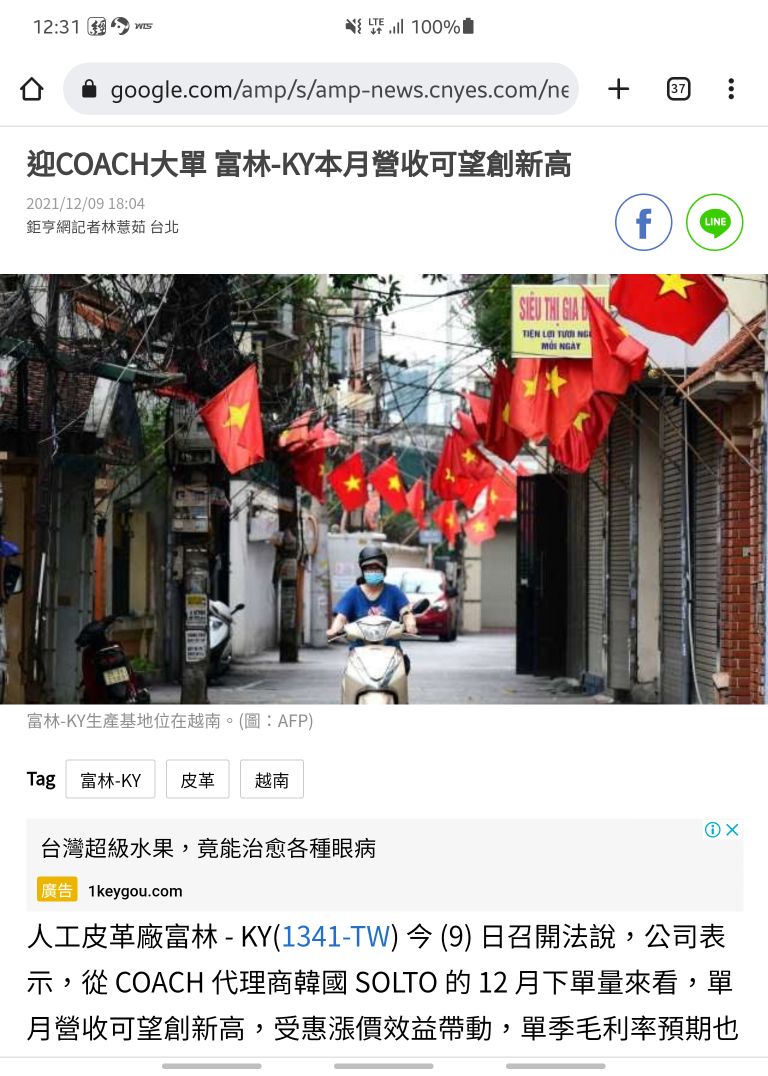Share the article on Facebook

[x=643, y=222]
